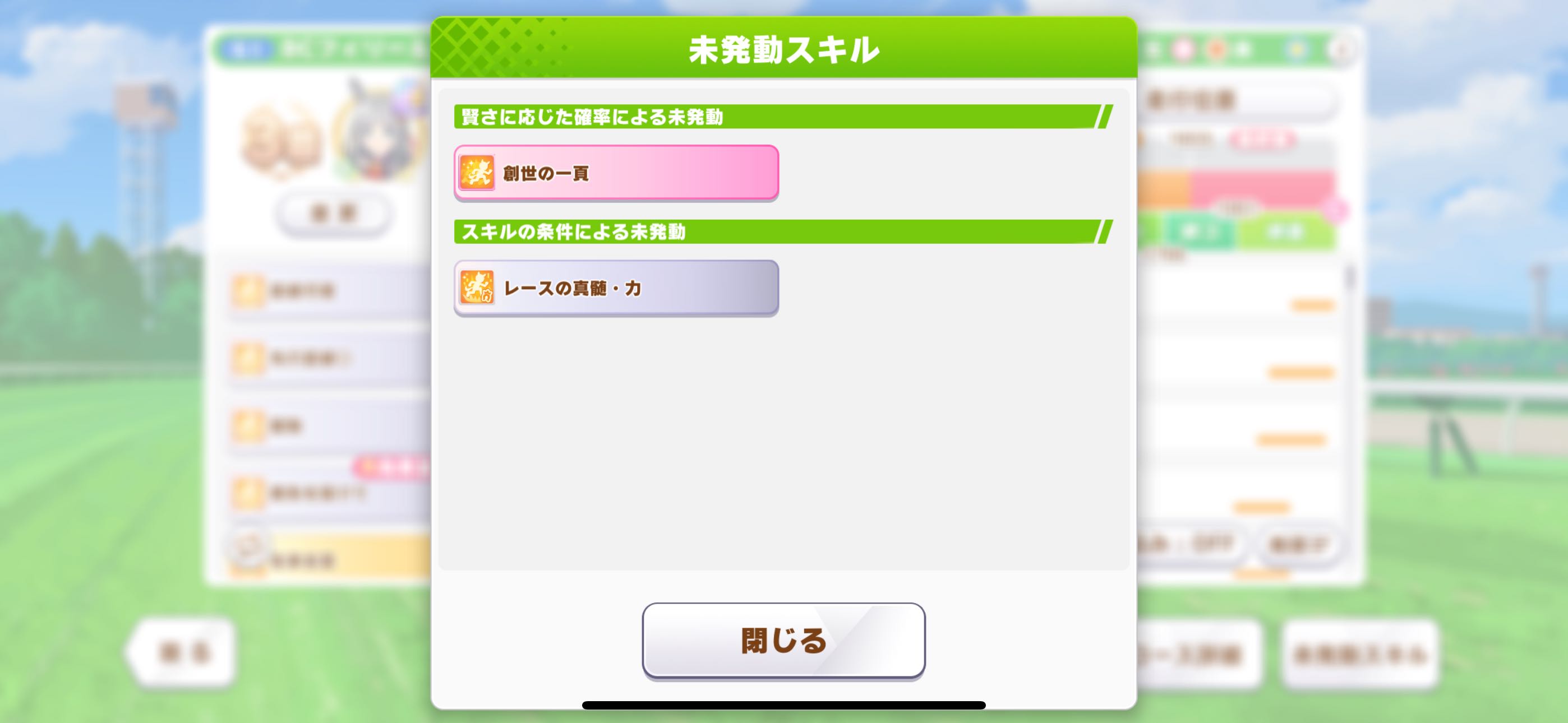Image resolution: width=1568 pixels, height=723 pixels.
Task: Open the レースの真髄・力 skill details
Action: 616,288
